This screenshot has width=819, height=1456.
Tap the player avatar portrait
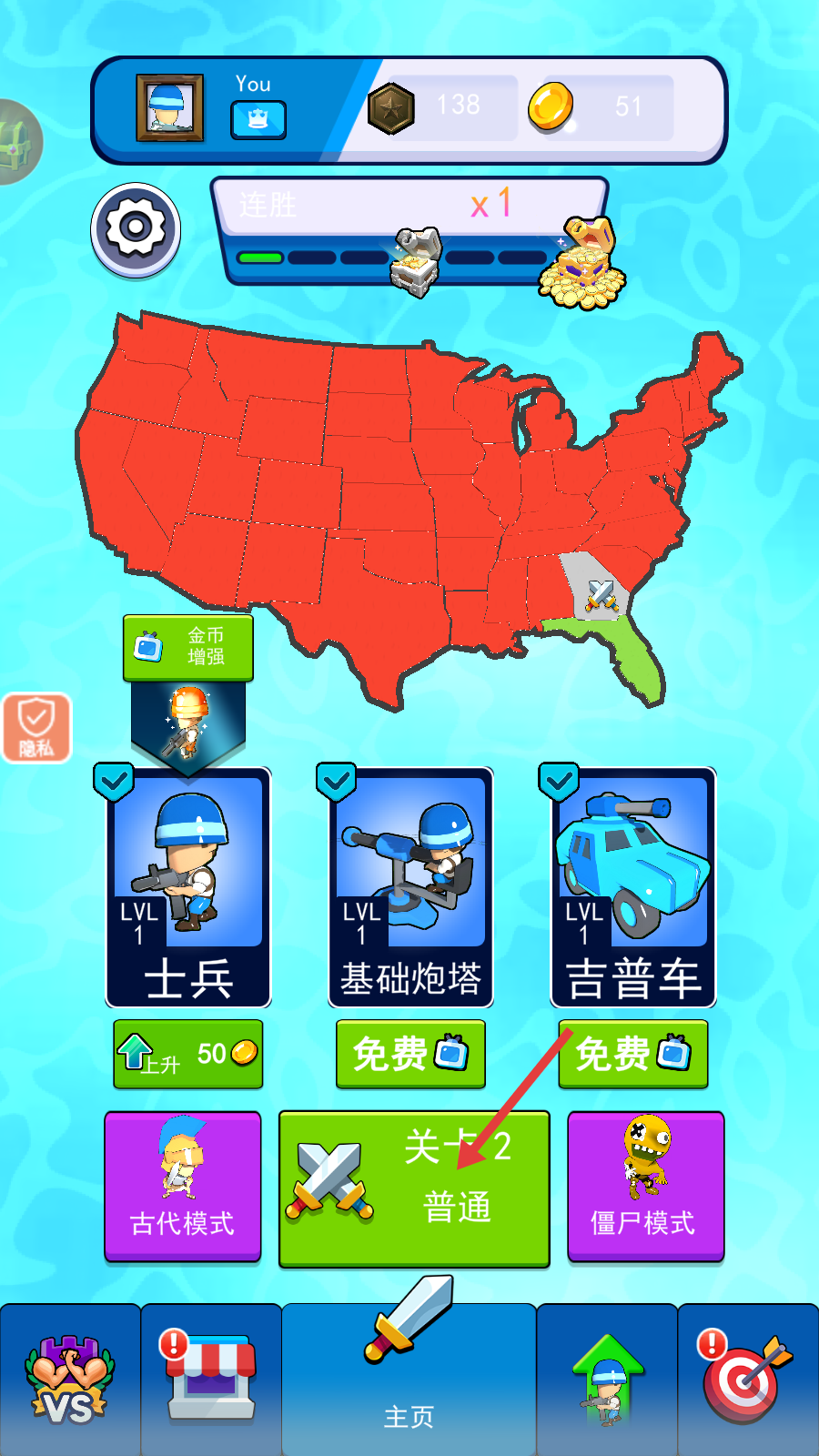tap(170, 108)
